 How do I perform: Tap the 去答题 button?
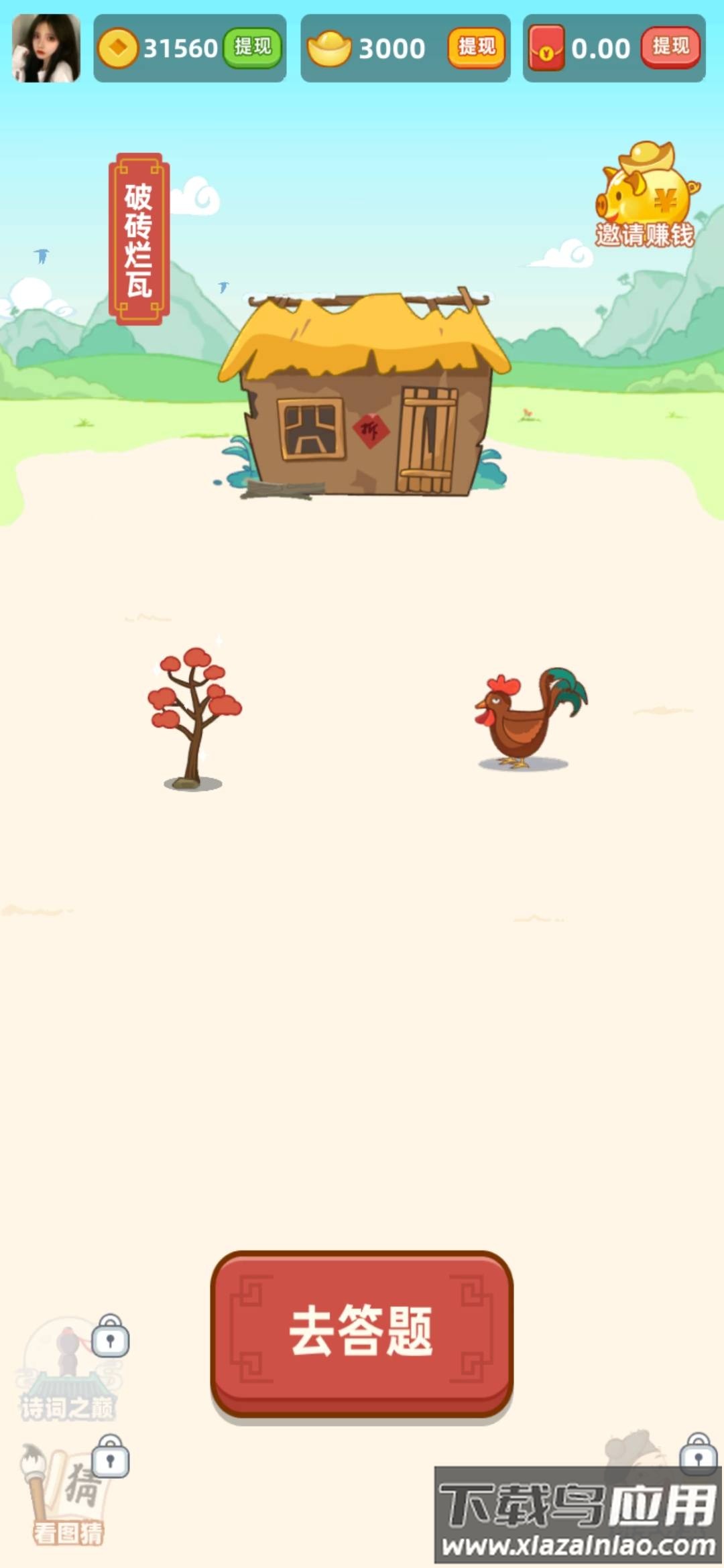click(x=362, y=1332)
